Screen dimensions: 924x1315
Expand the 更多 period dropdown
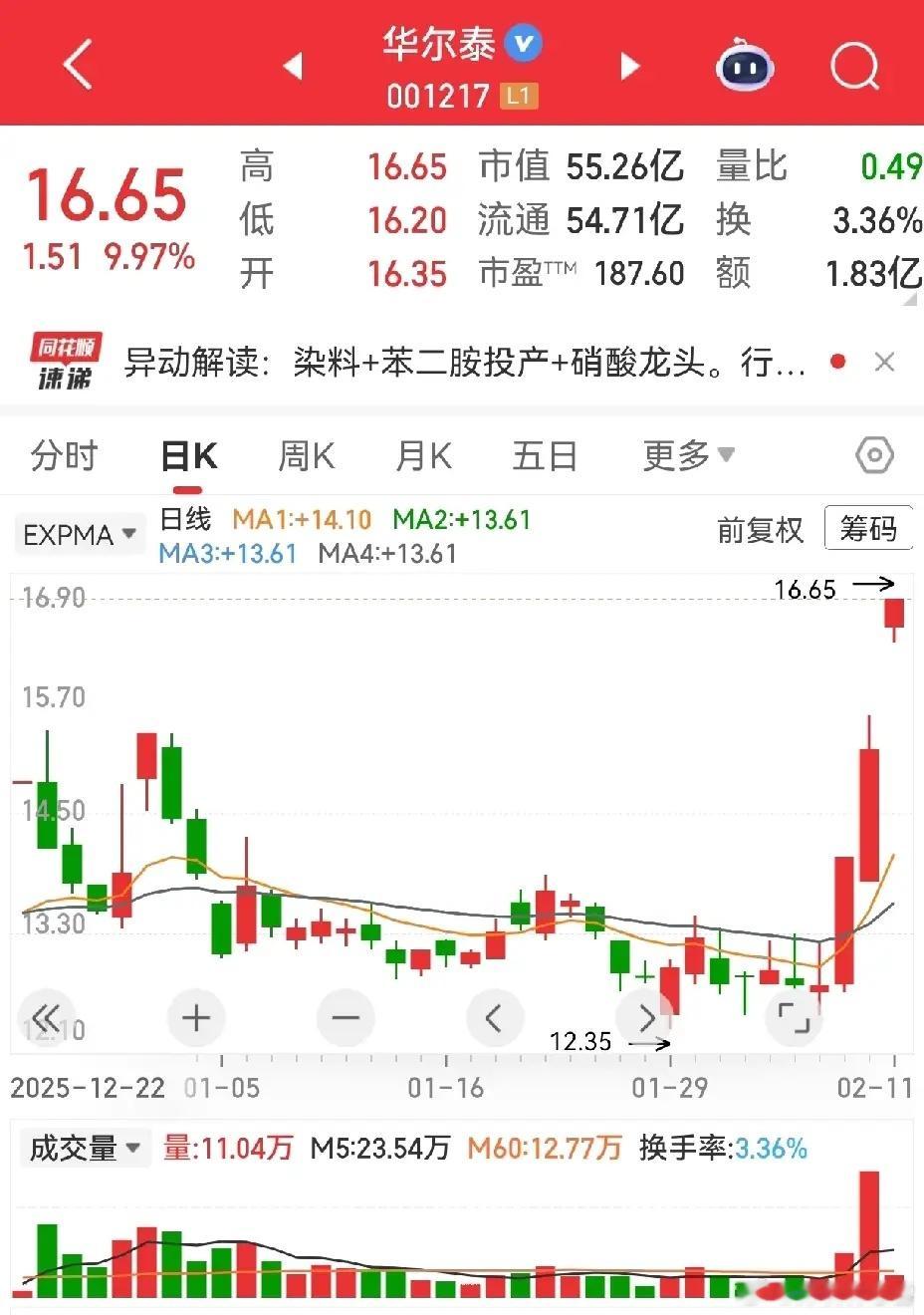coord(688,456)
